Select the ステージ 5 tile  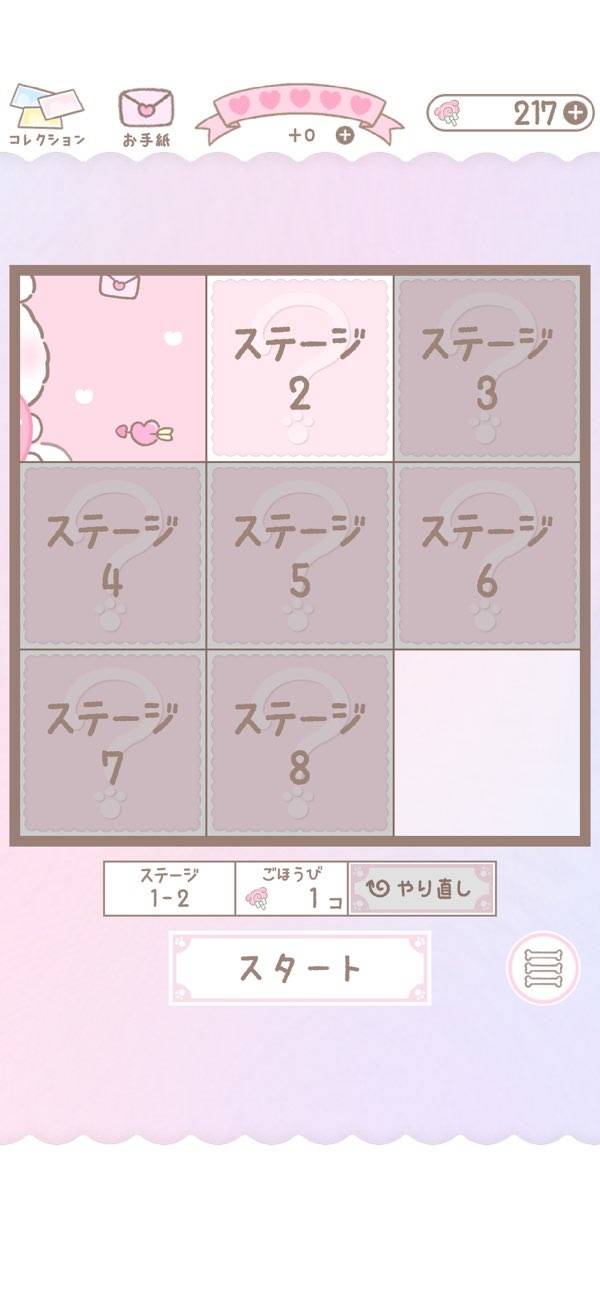tap(300, 555)
